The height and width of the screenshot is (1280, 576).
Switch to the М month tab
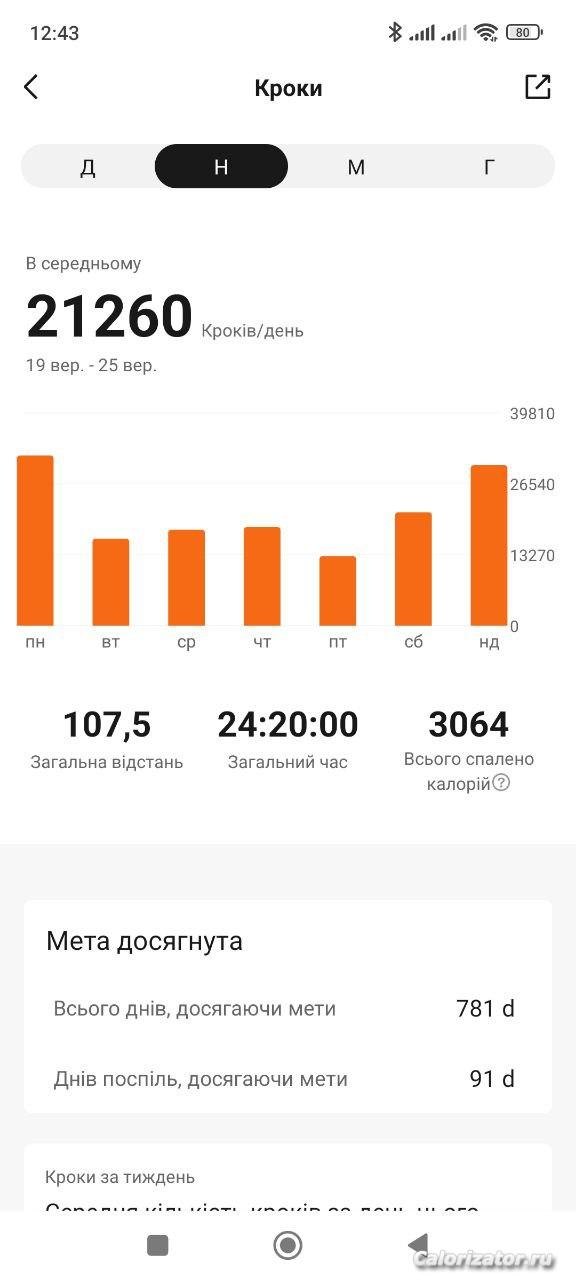click(x=355, y=166)
